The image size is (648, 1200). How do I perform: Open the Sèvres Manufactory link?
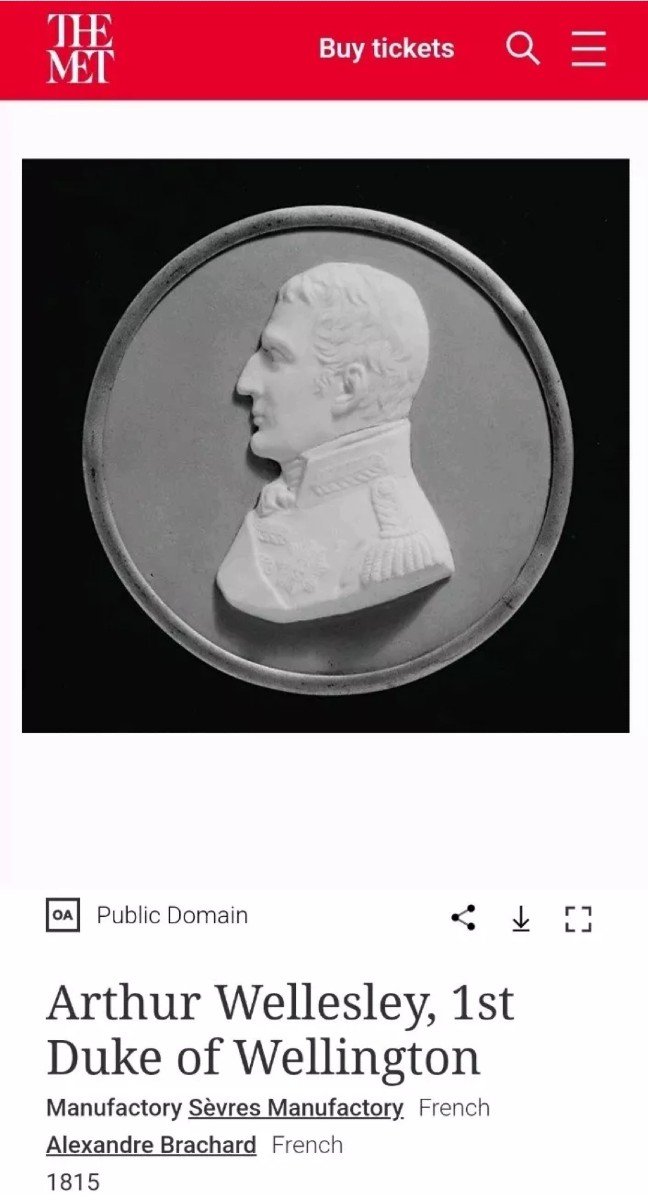point(296,1108)
